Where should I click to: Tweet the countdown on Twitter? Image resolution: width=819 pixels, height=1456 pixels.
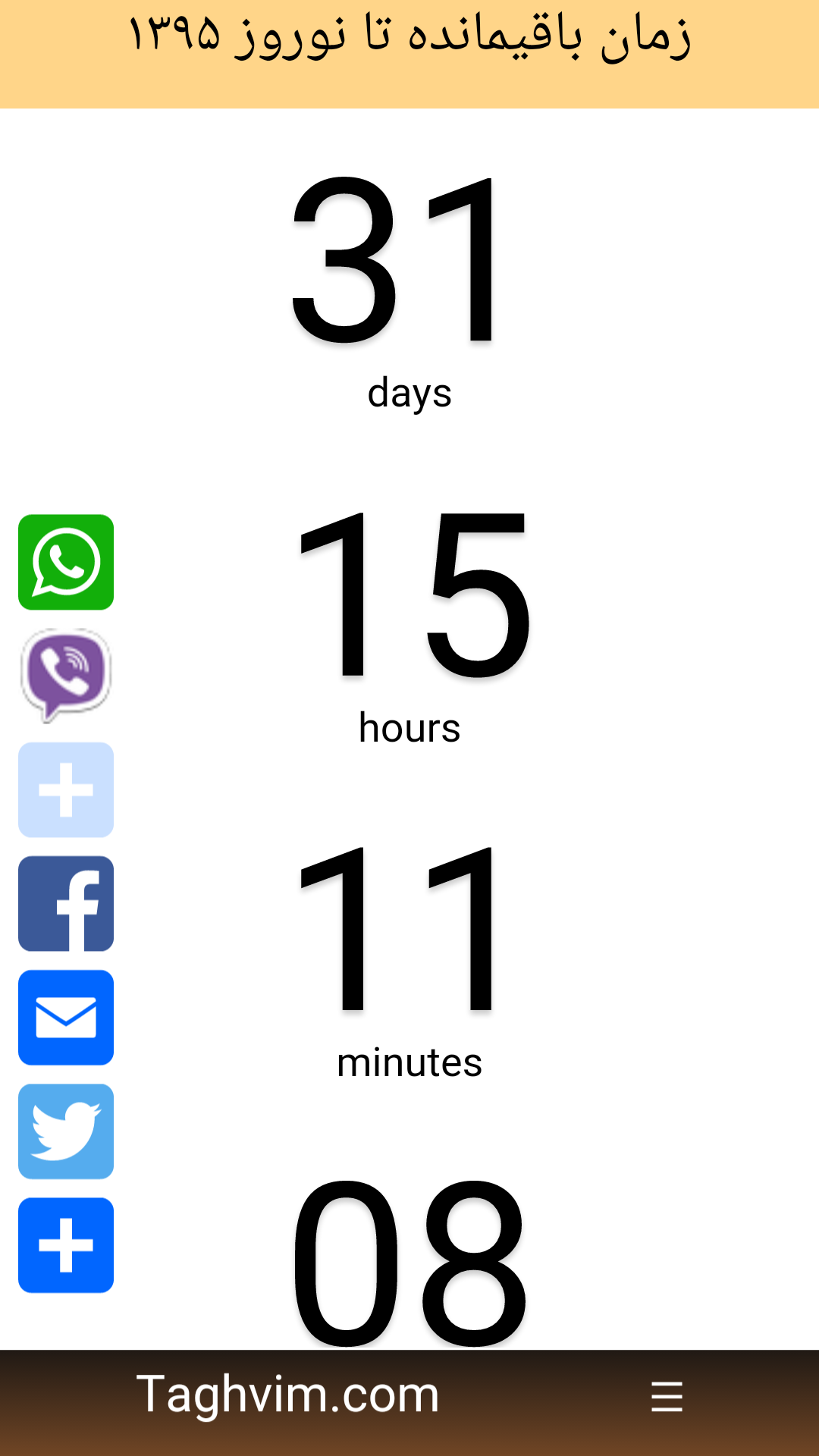pos(66,1131)
